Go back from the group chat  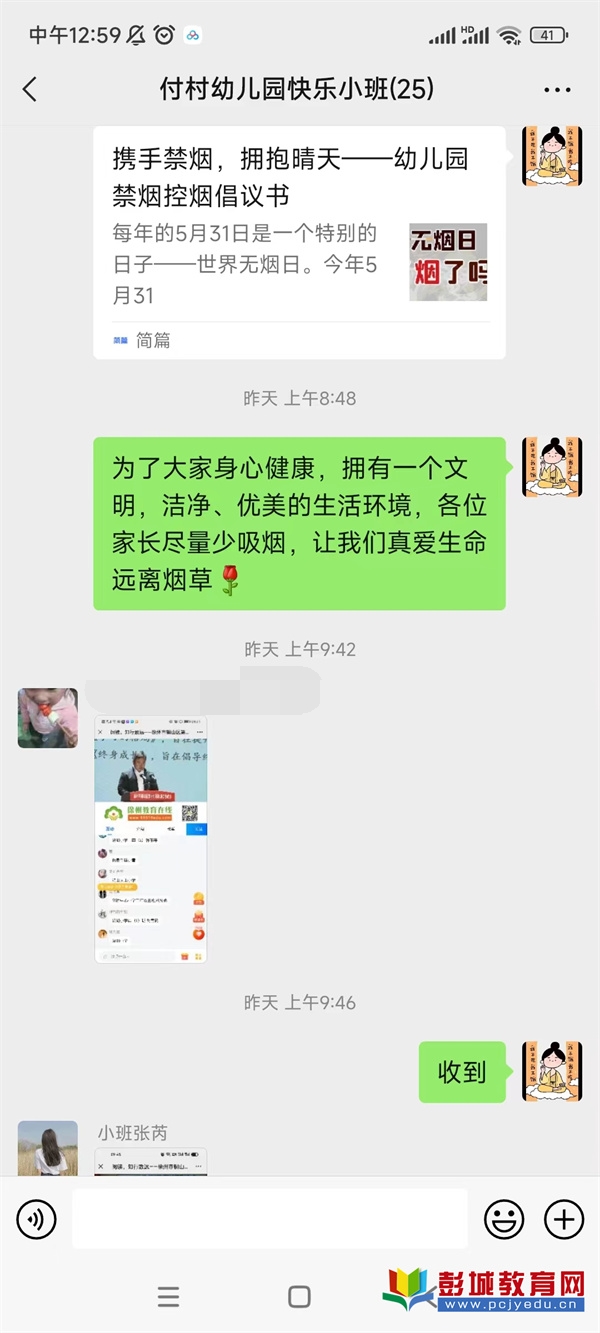coord(30,89)
